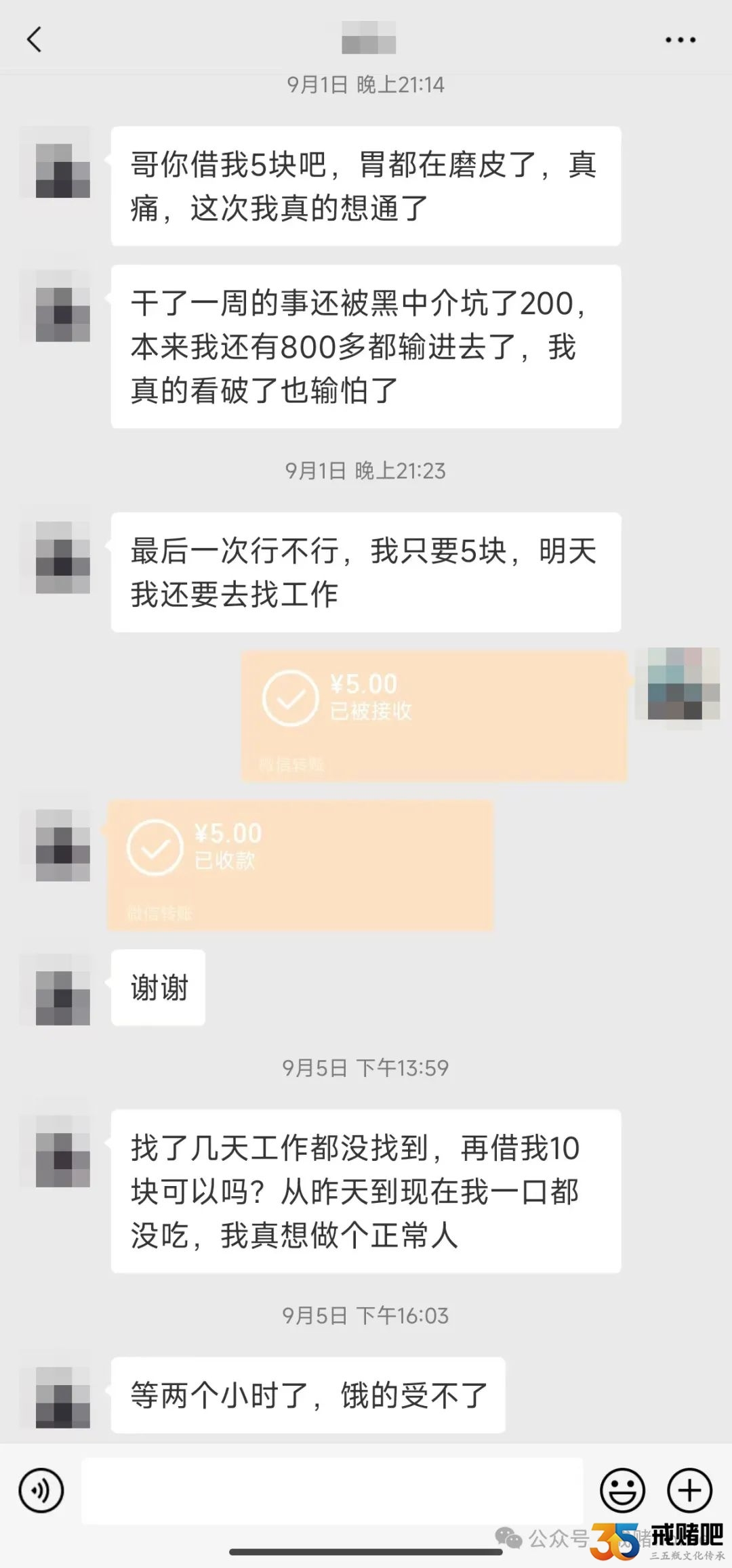This screenshot has height=1568, width=732.
Task: Open the chat overflow menu
Action: pyautogui.click(x=680, y=40)
